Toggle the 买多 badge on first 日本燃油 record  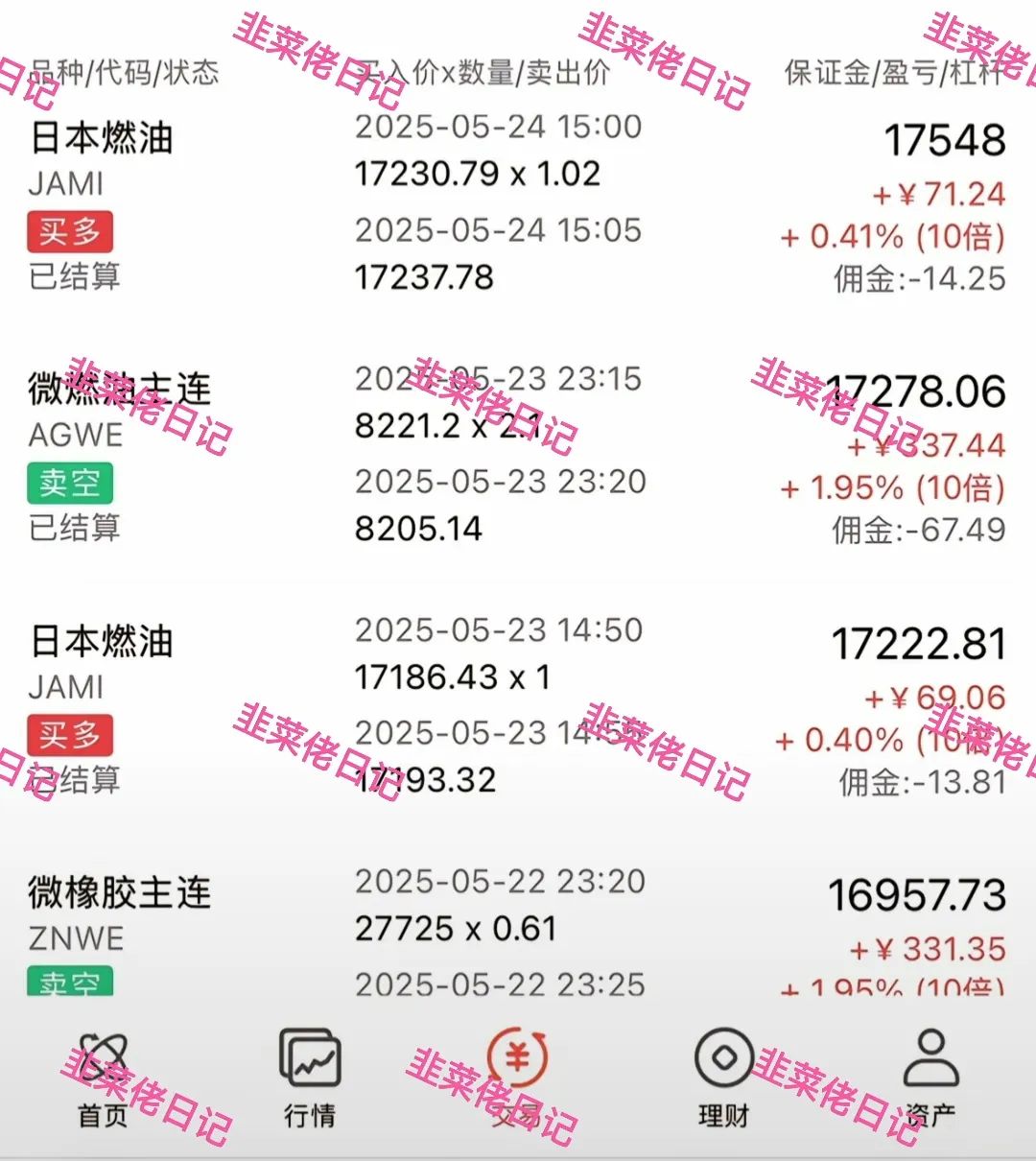click(70, 232)
